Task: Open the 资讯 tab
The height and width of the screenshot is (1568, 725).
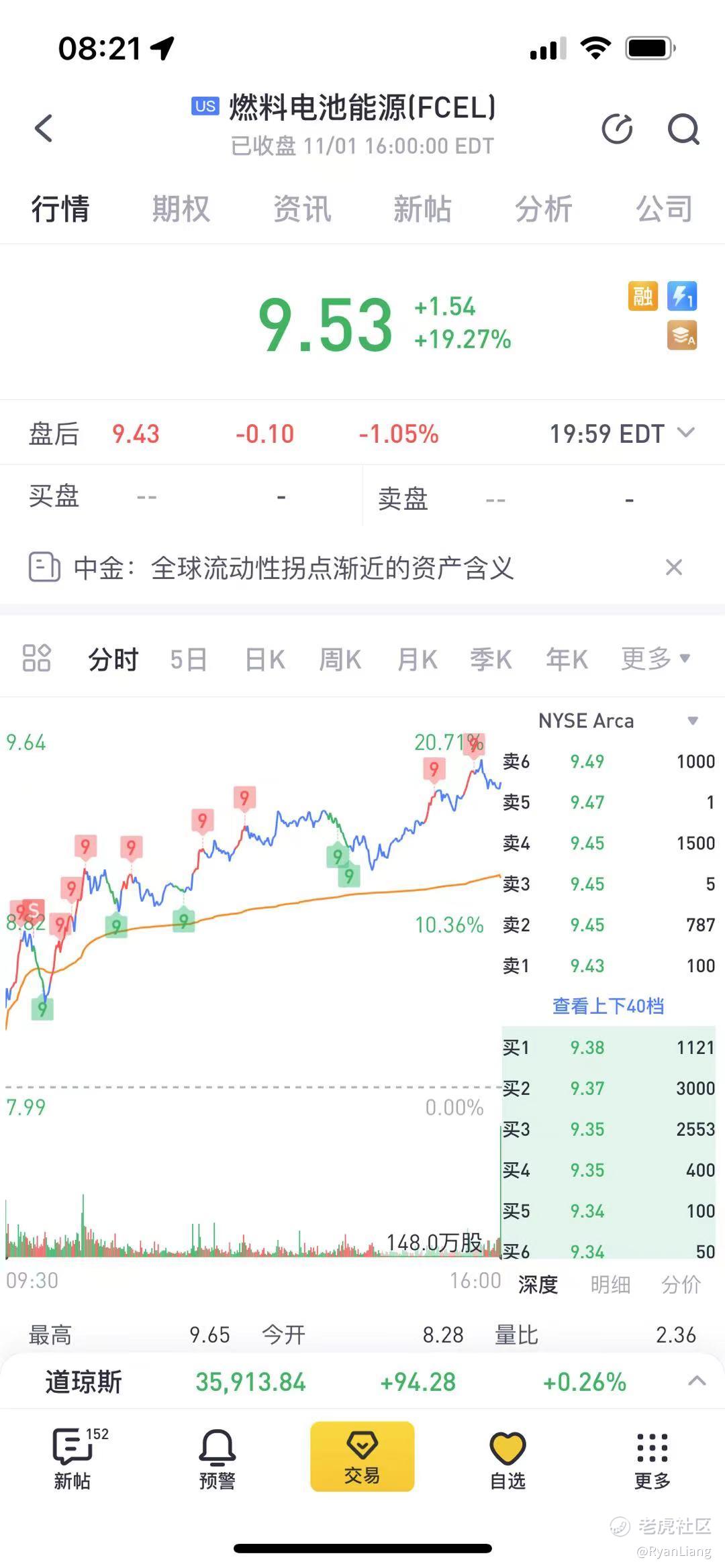Action: (x=302, y=209)
